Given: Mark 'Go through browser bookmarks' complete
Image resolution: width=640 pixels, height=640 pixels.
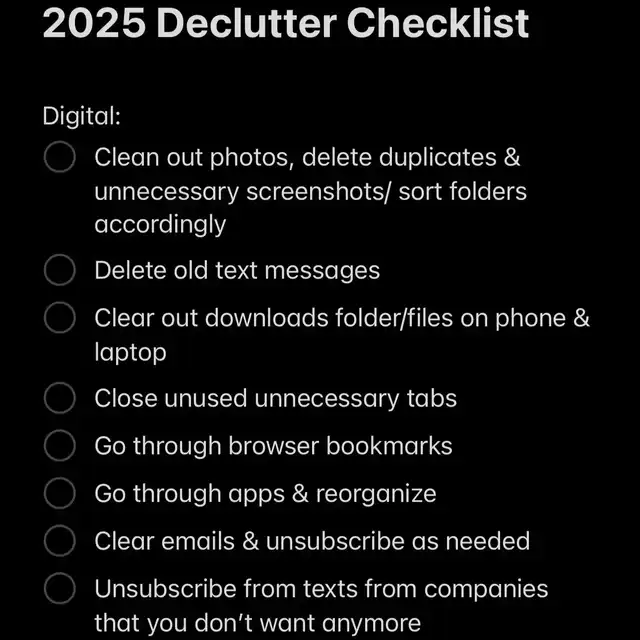Looking at the screenshot, I should tap(60, 445).
